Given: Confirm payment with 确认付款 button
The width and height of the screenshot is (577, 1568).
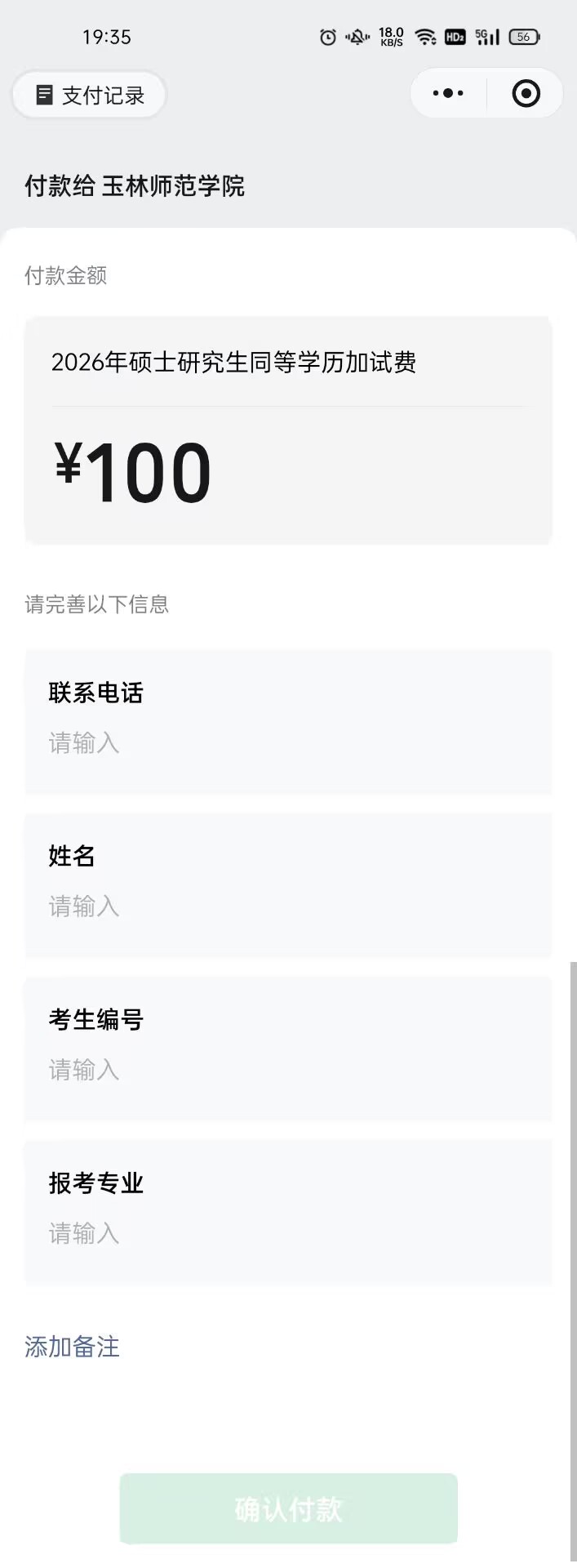Looking at the screenshot, I should 288,1508.
